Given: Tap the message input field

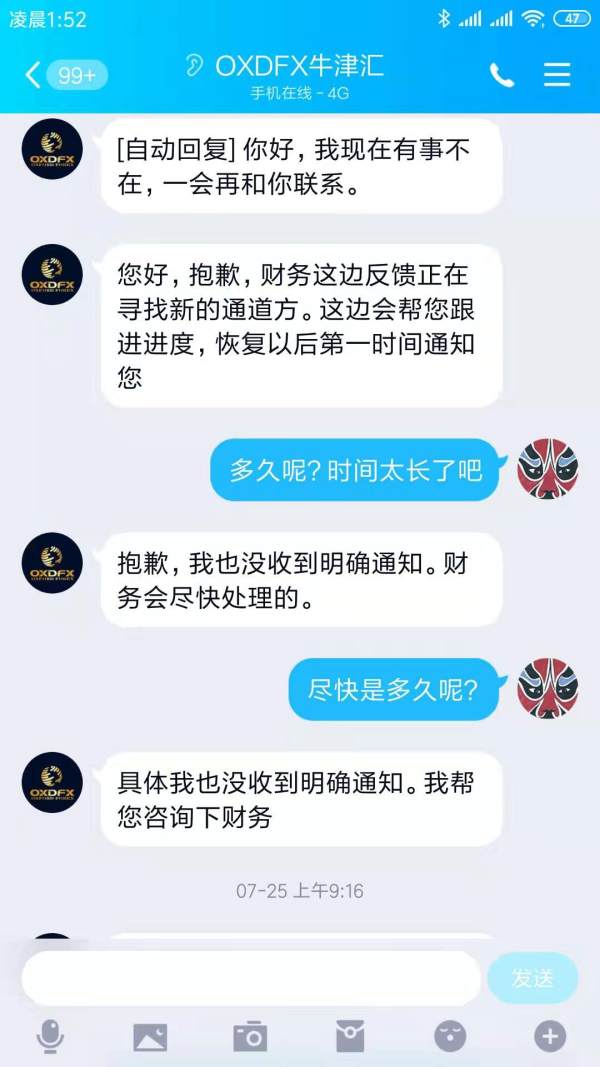Looking at the screenshot, I should click(x=250, y=977).
